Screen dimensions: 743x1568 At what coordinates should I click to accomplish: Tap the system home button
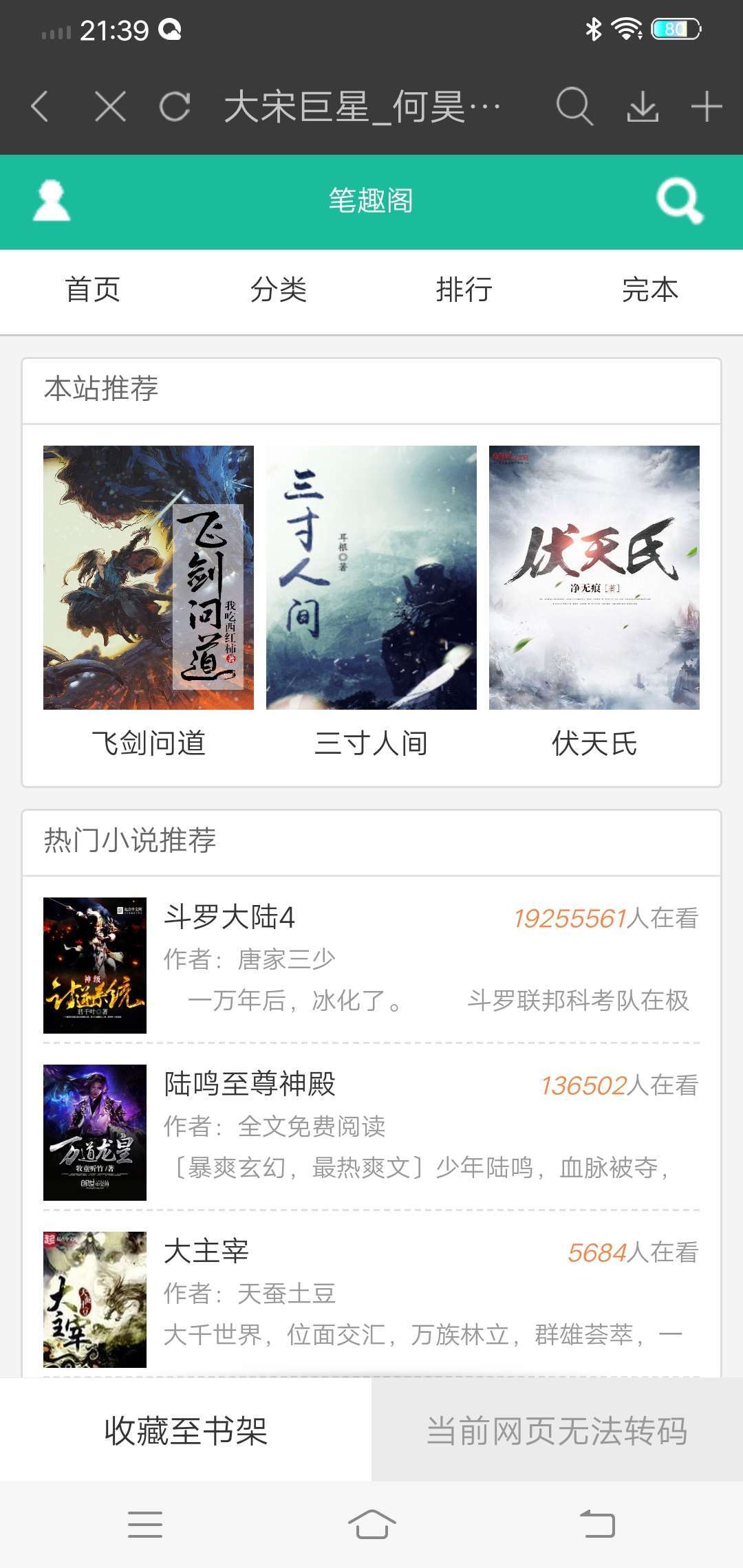(x=371, y=1525)
